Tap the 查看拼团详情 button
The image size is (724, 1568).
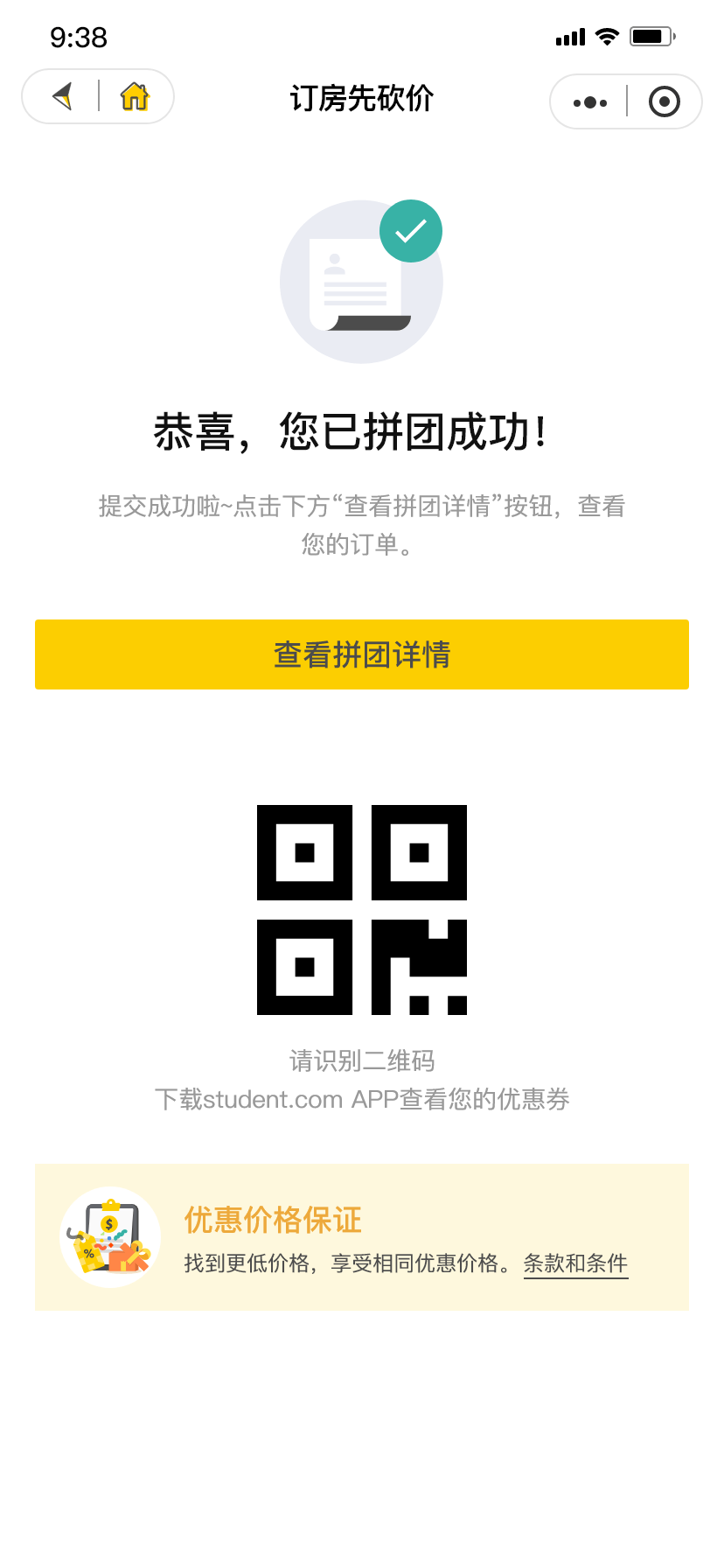[362, 654]
